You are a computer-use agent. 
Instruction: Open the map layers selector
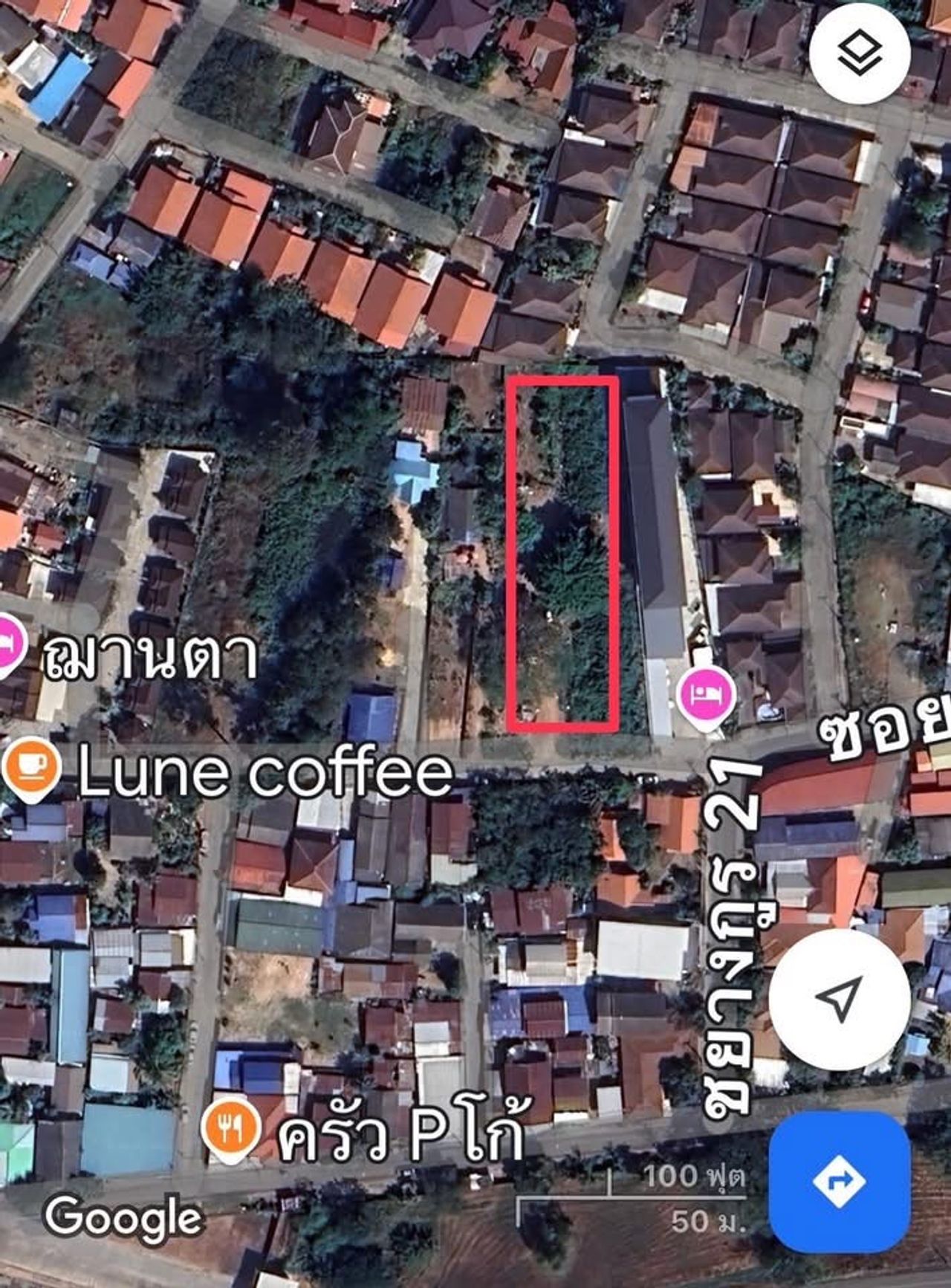click(859, 54)
